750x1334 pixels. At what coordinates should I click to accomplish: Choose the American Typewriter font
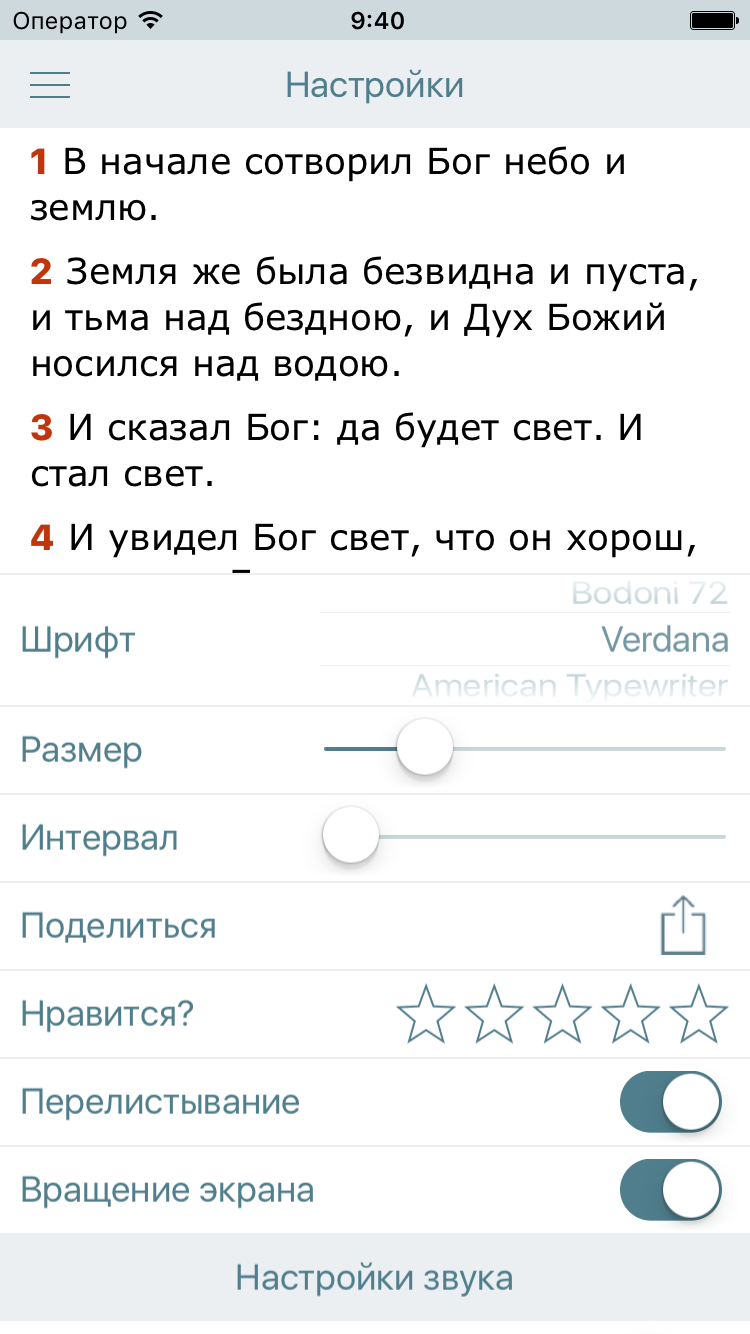pos(569,686)
